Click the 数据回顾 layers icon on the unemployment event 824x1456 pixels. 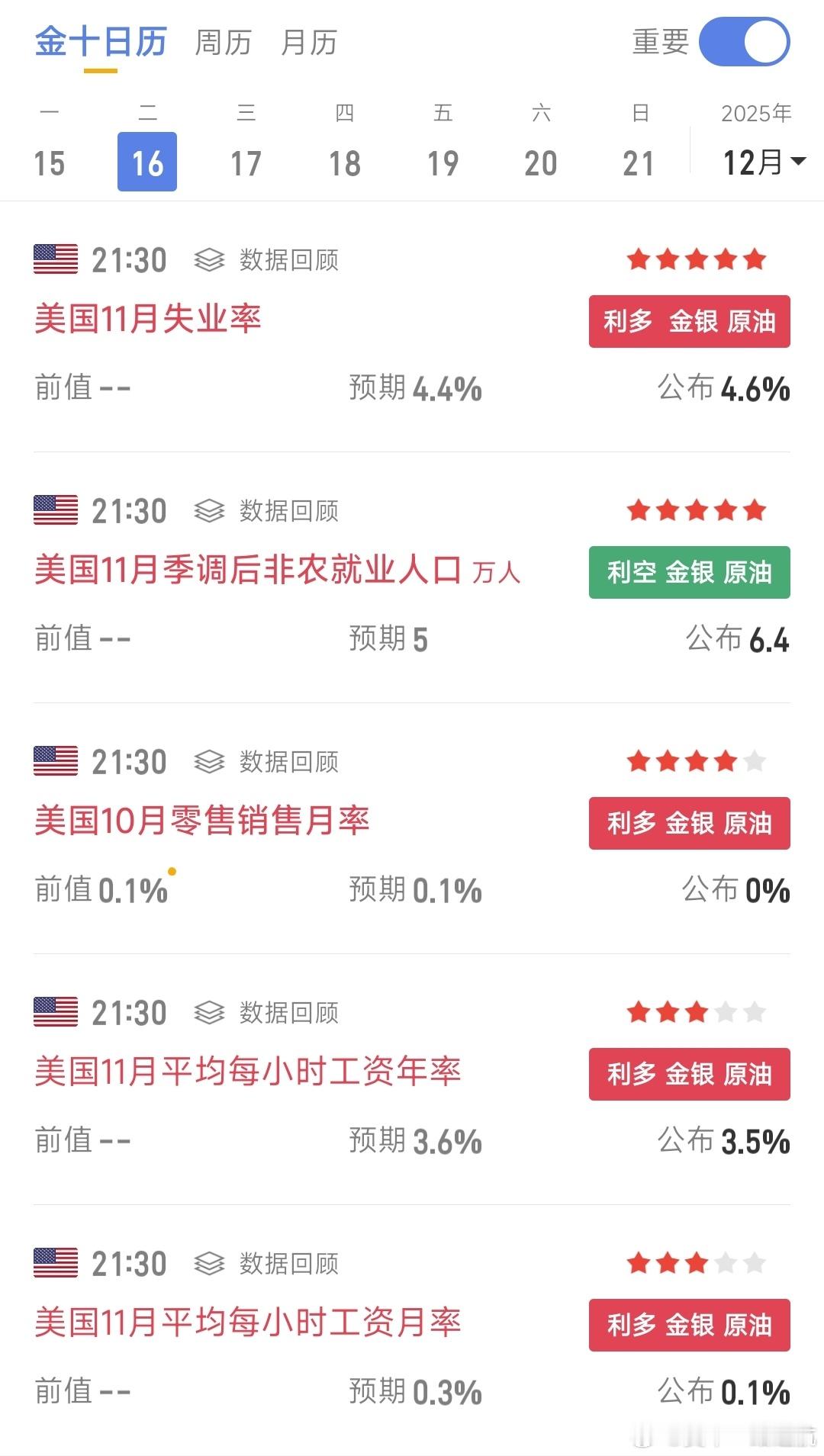point(208,259)
